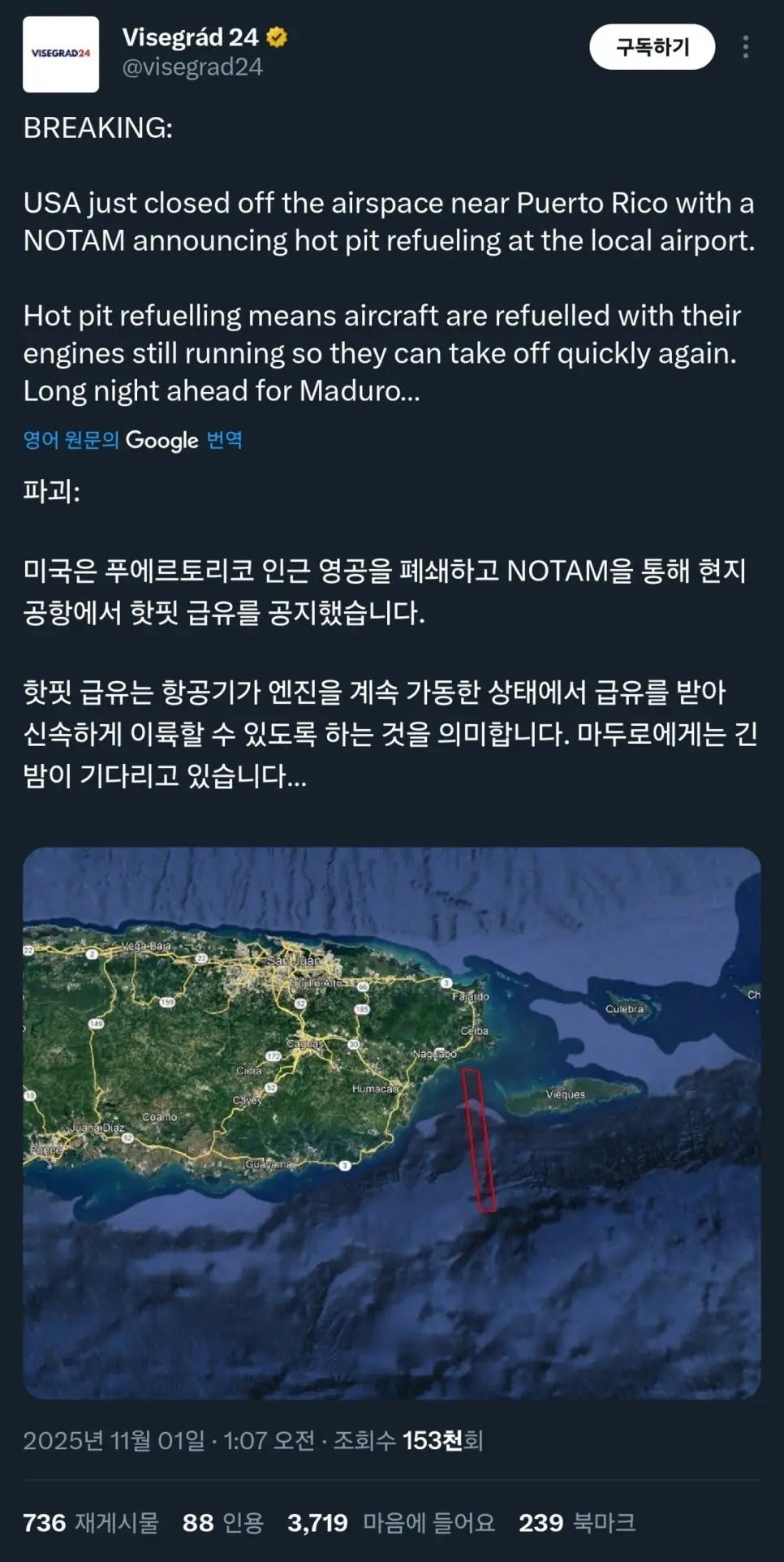Open the Puerto Rico map image
The width and height of the screenshot is (784, 1562).
pyautogui.click(x=391, y=1122)
